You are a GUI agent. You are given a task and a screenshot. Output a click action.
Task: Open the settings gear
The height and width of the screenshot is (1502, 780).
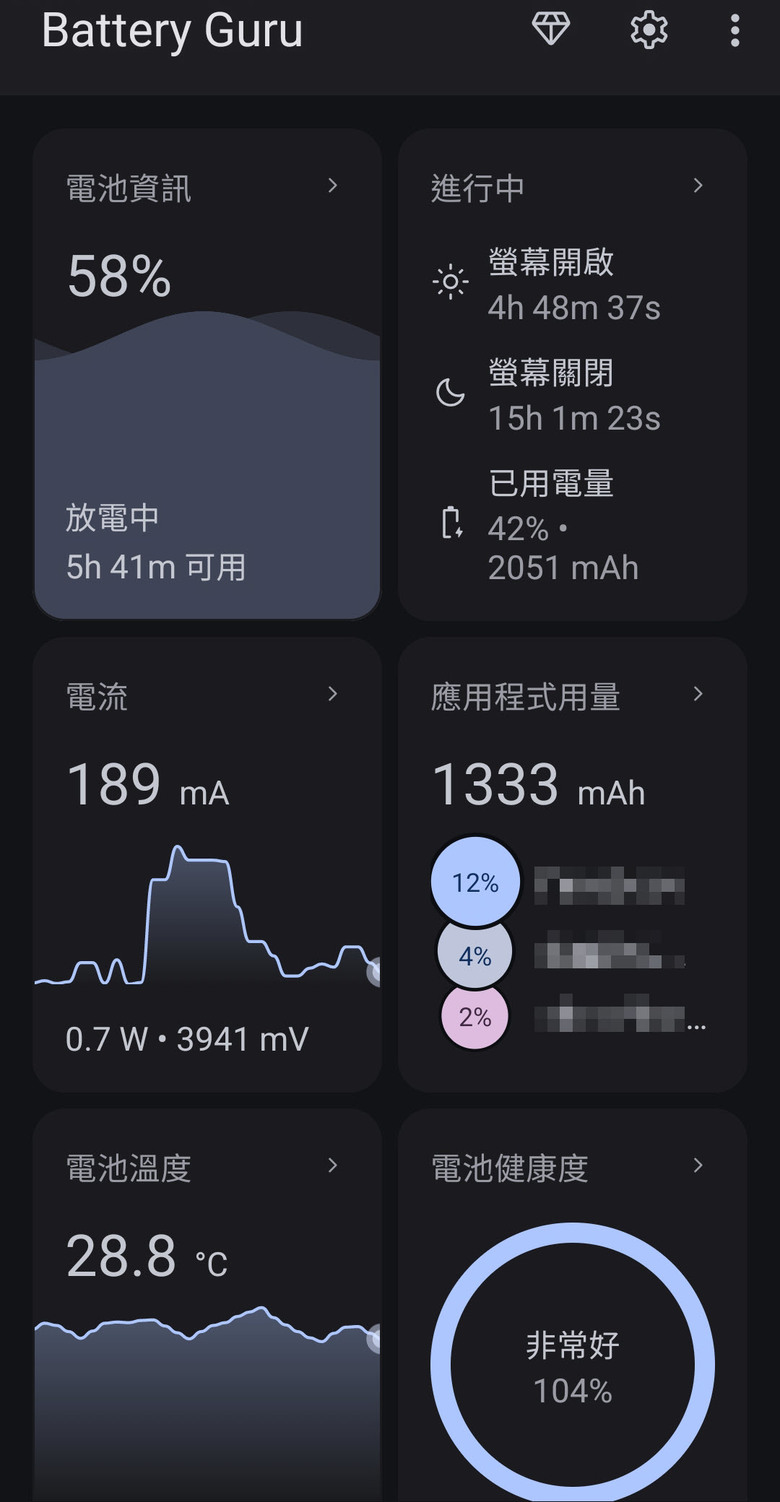click(648, 30)
